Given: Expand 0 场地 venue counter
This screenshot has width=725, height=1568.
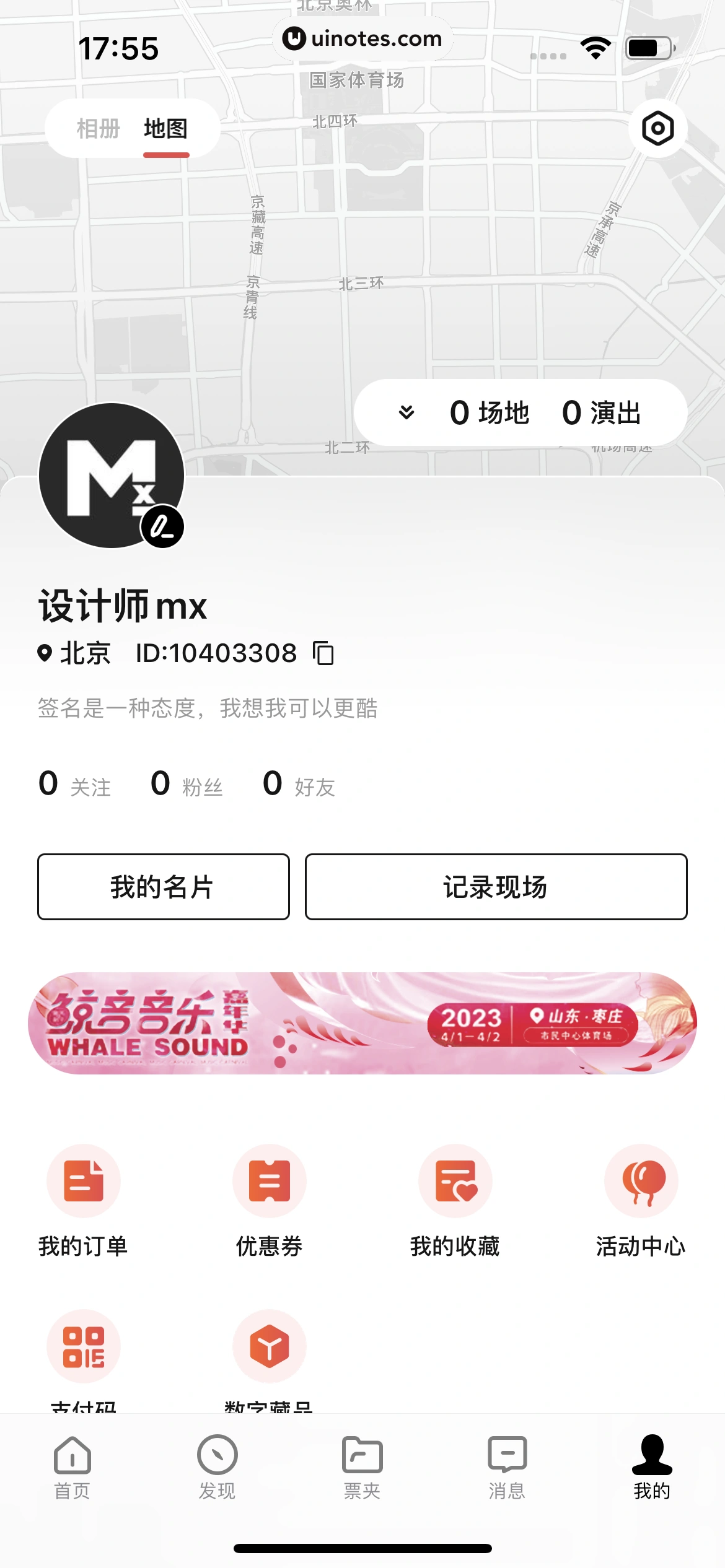Looking at the screenshot, I should (x=489, y=412).
